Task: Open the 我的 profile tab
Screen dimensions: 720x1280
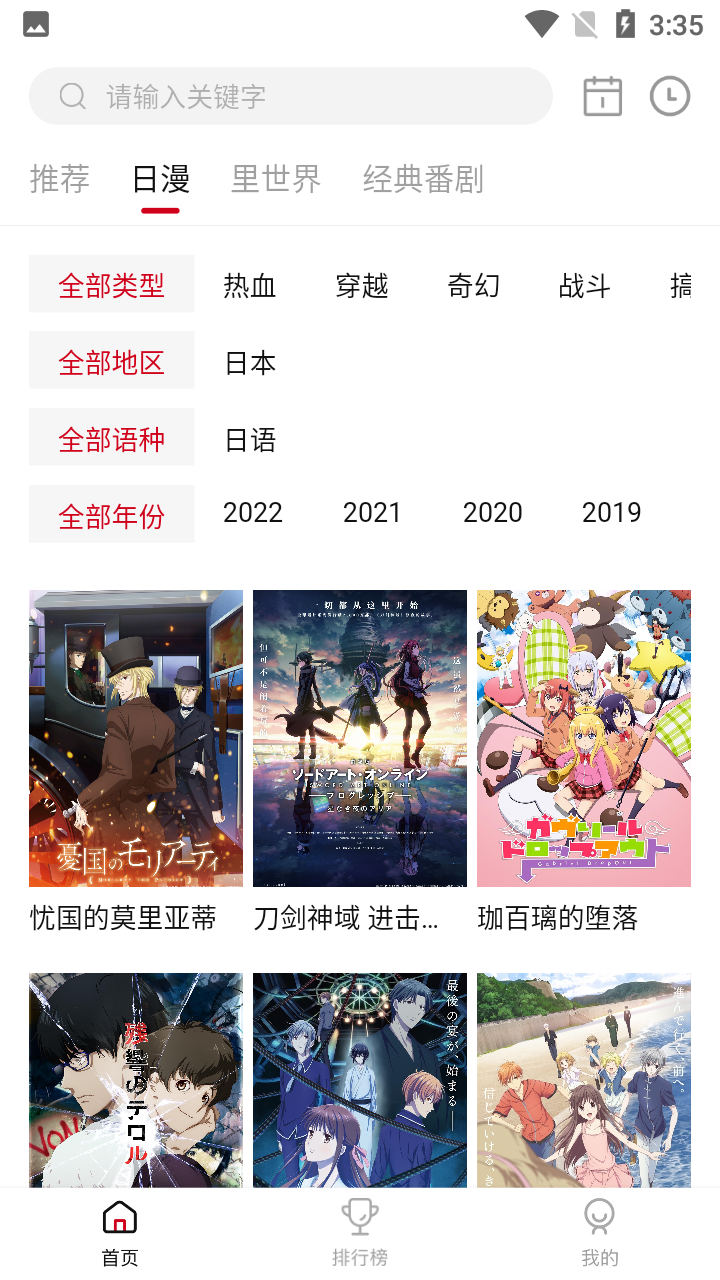Action: 600,1232
